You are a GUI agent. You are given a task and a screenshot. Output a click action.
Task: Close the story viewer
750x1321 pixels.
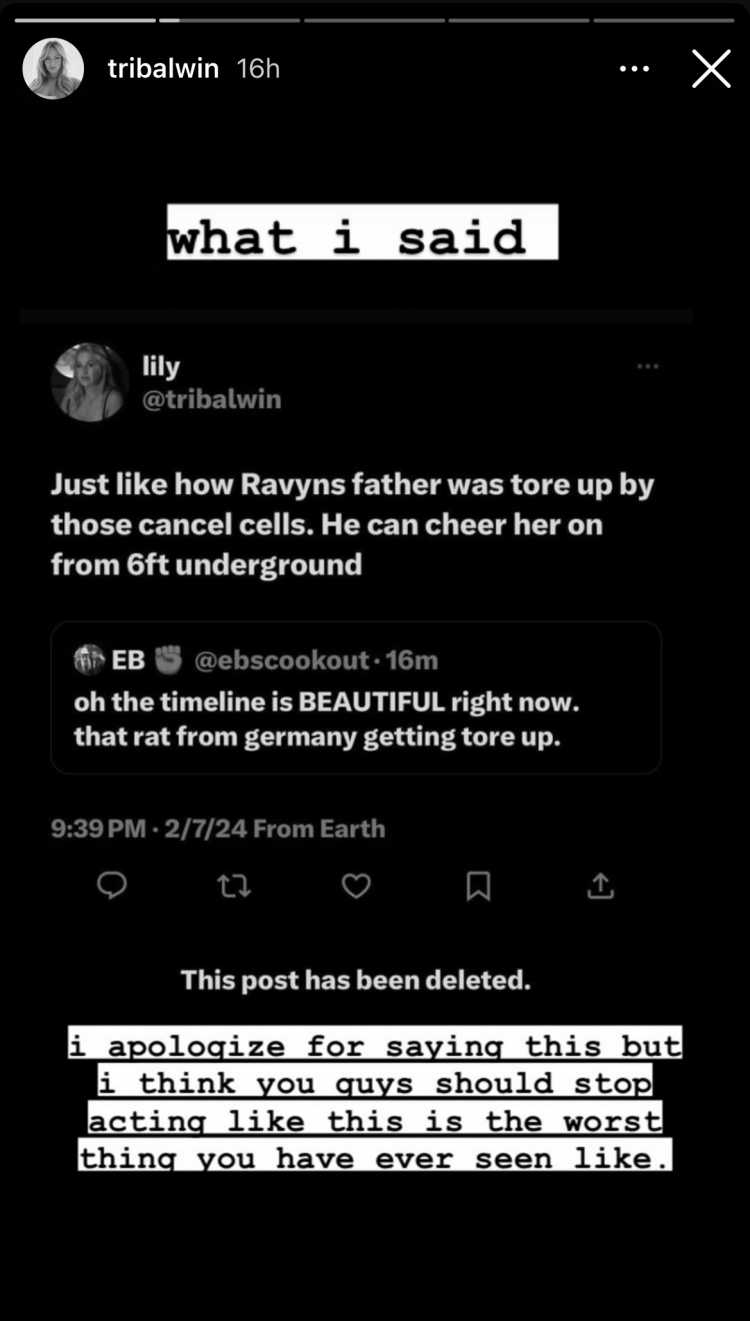[x=711, y=69]
